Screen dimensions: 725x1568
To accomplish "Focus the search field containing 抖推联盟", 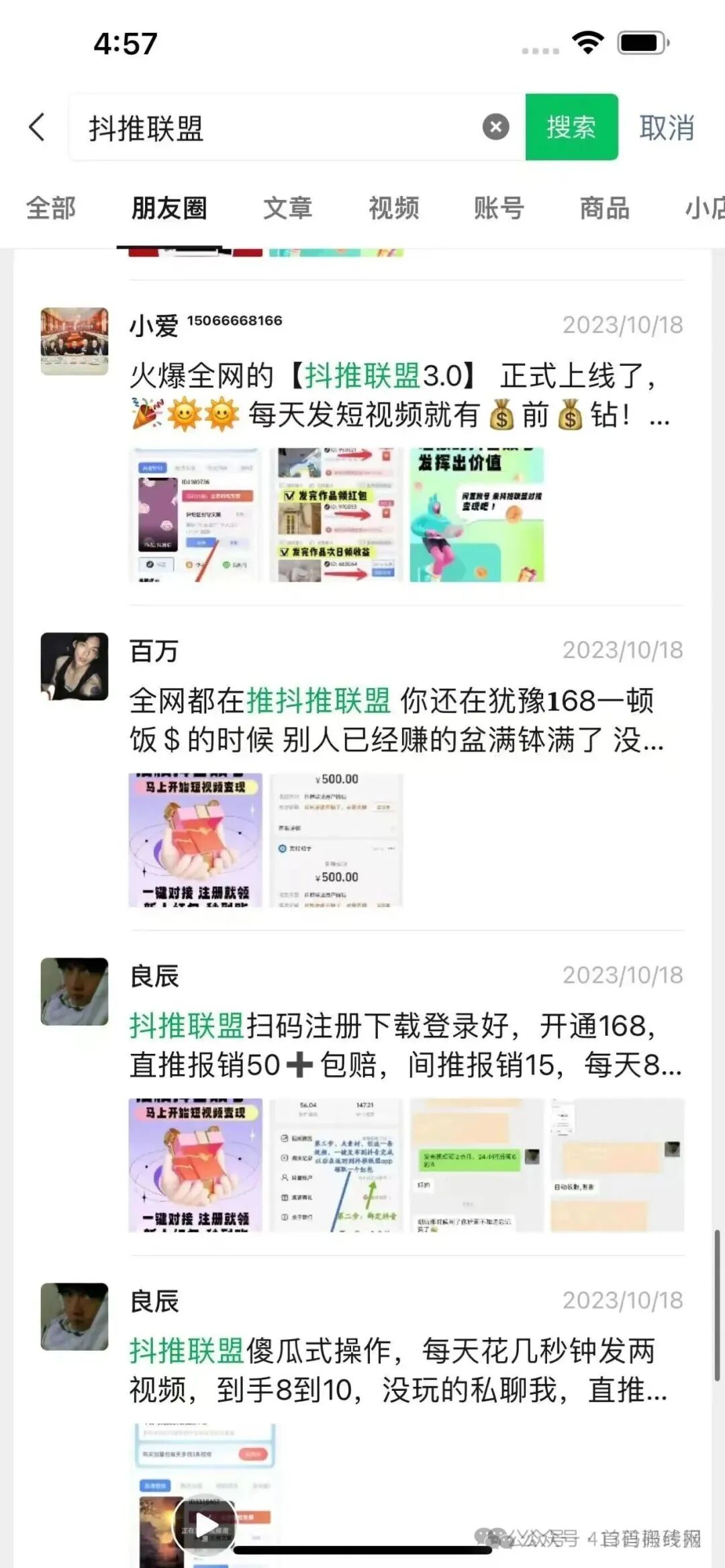I will coord(282,127).
